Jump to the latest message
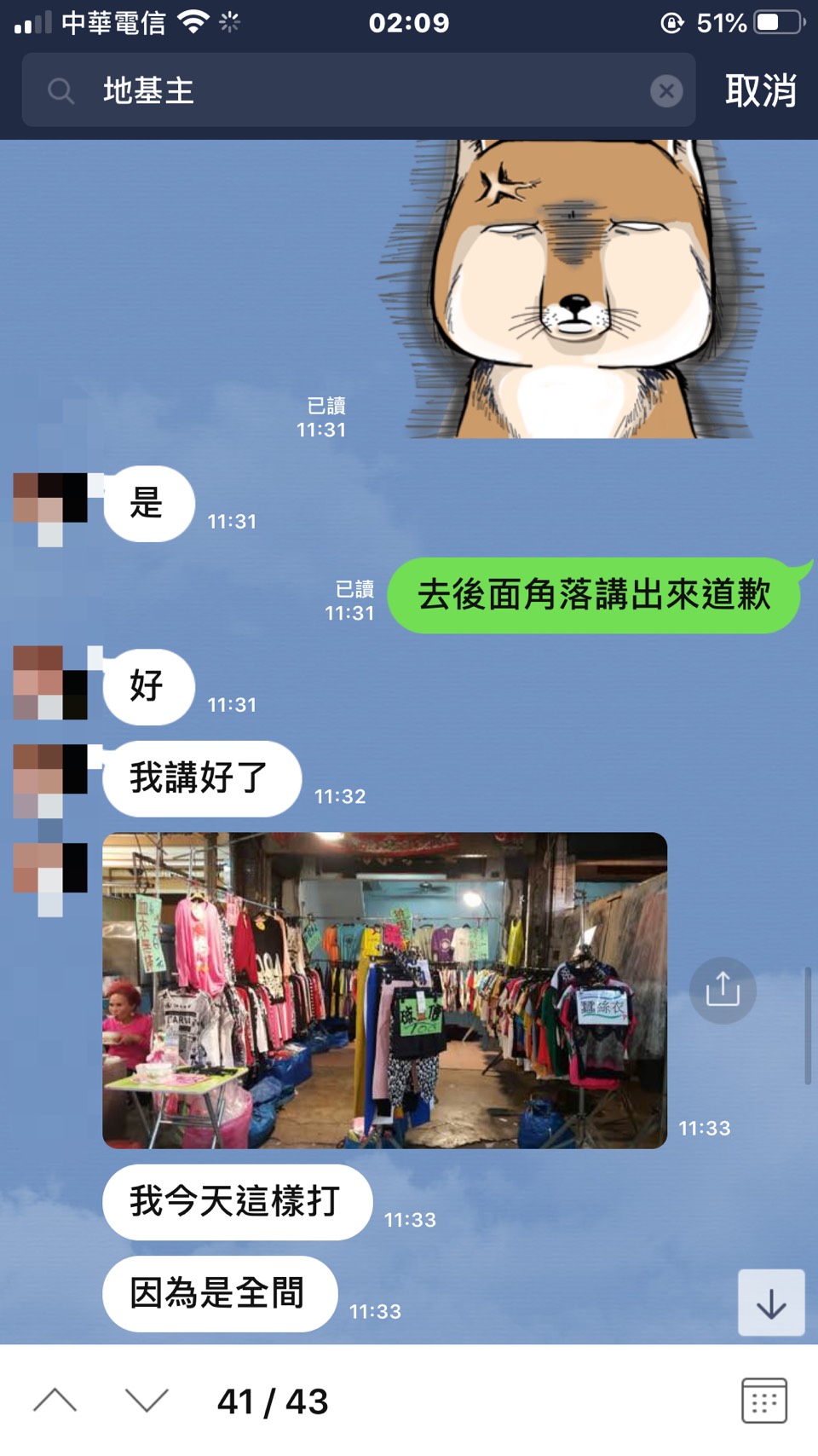The width and height of the screenshot is (818, 1456). point(771,1303)
